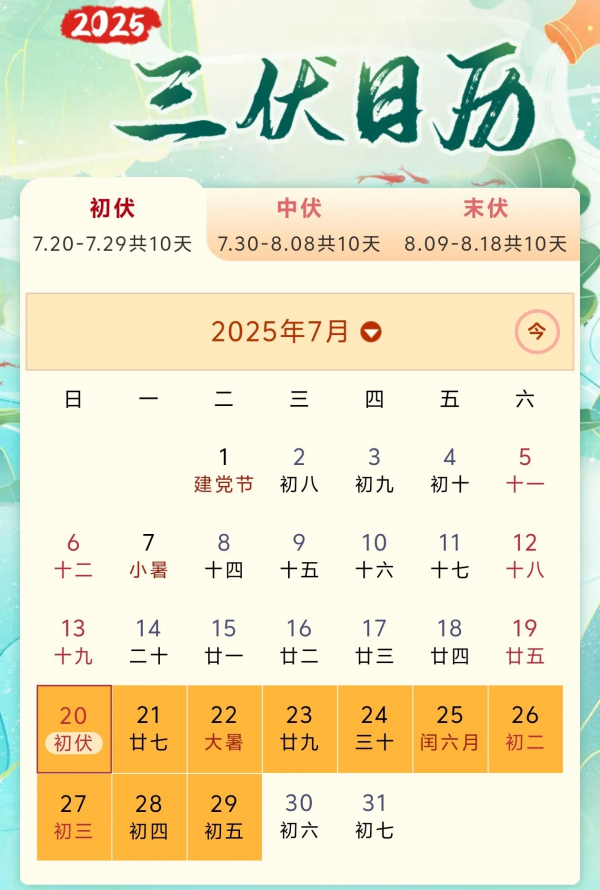The height and width of the screenshot is (890, 600).
Task: Select July 31 初七 date
Action: tap(374, 816)
